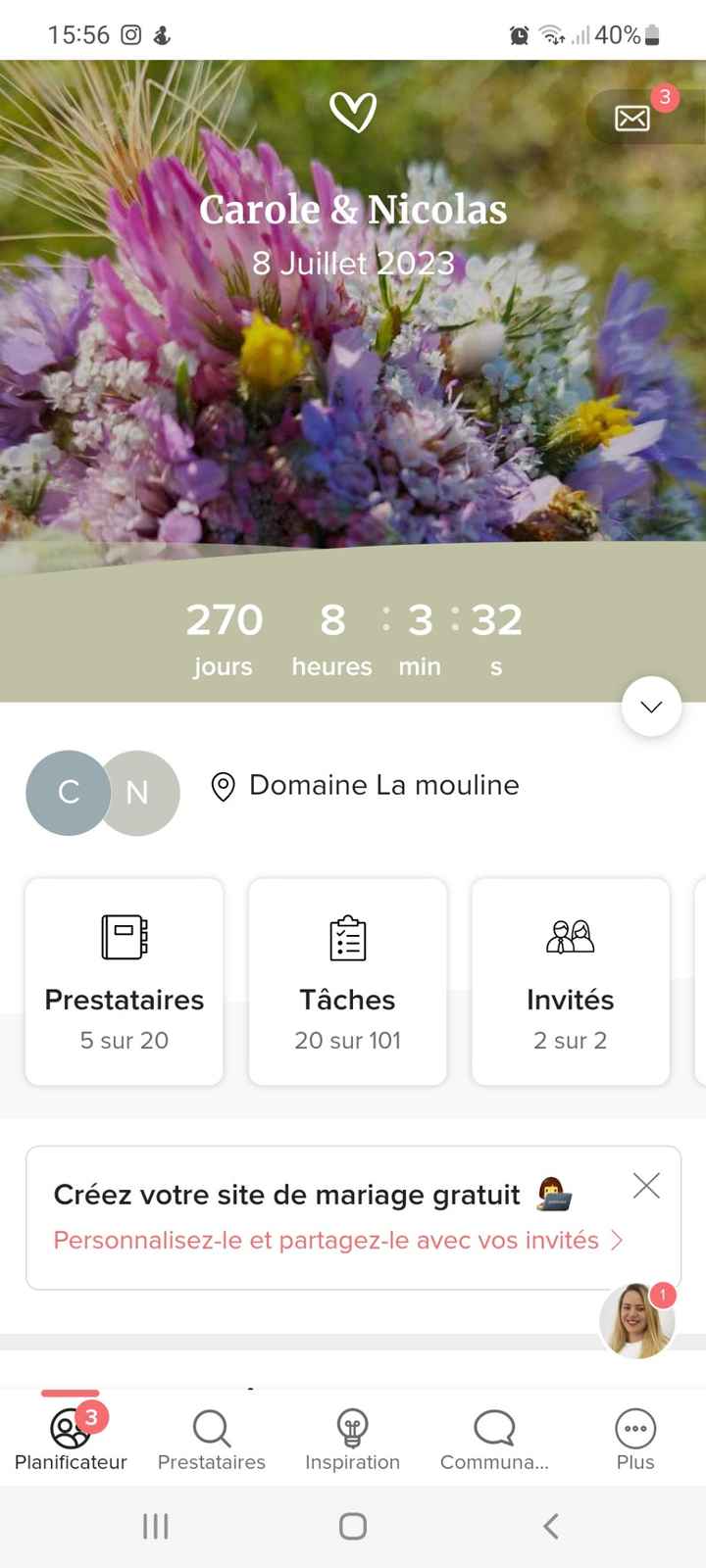
Task: Open the Tâches clipboard icon
Action: (347, 938)
